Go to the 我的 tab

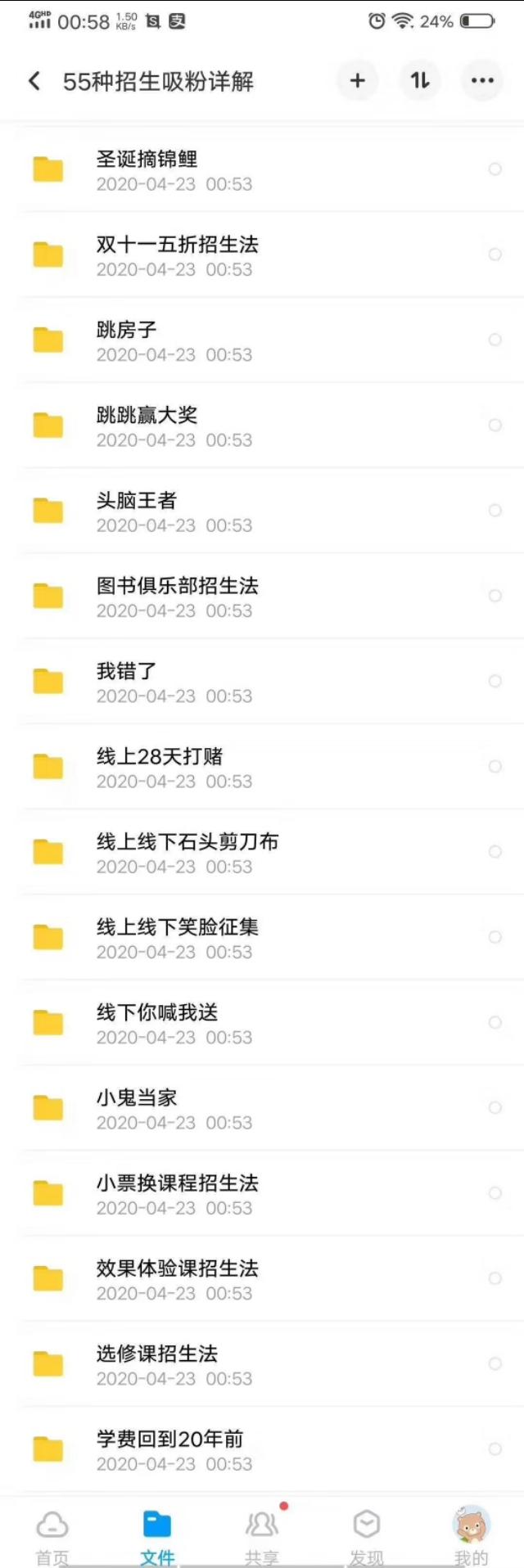(x=471, y=1535)
